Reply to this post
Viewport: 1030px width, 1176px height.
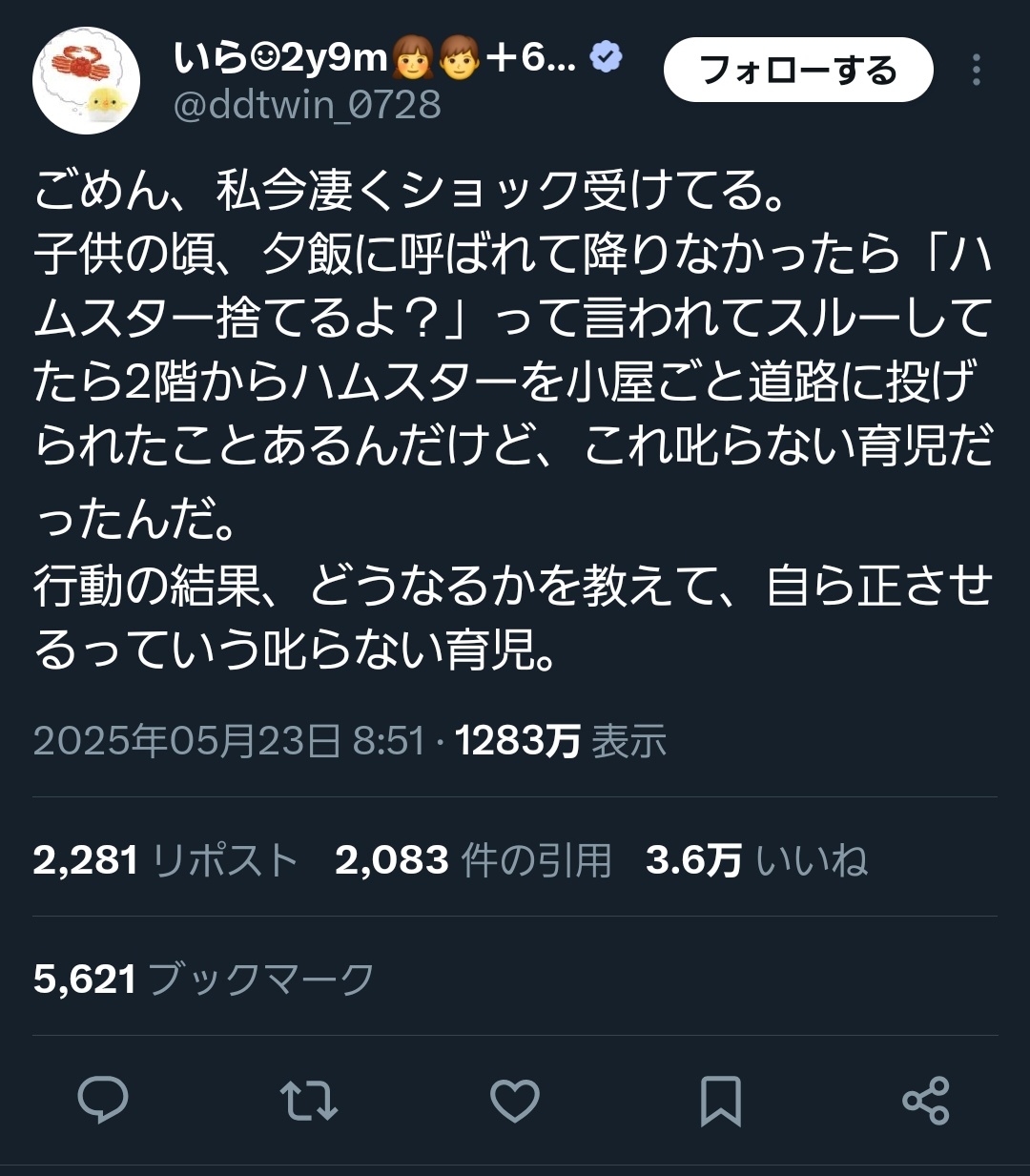point(102,1101)
